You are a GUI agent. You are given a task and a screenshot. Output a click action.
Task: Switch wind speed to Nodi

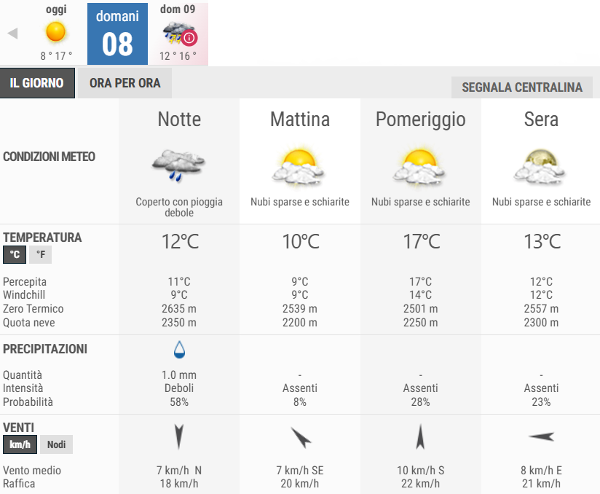coord(56,444)
